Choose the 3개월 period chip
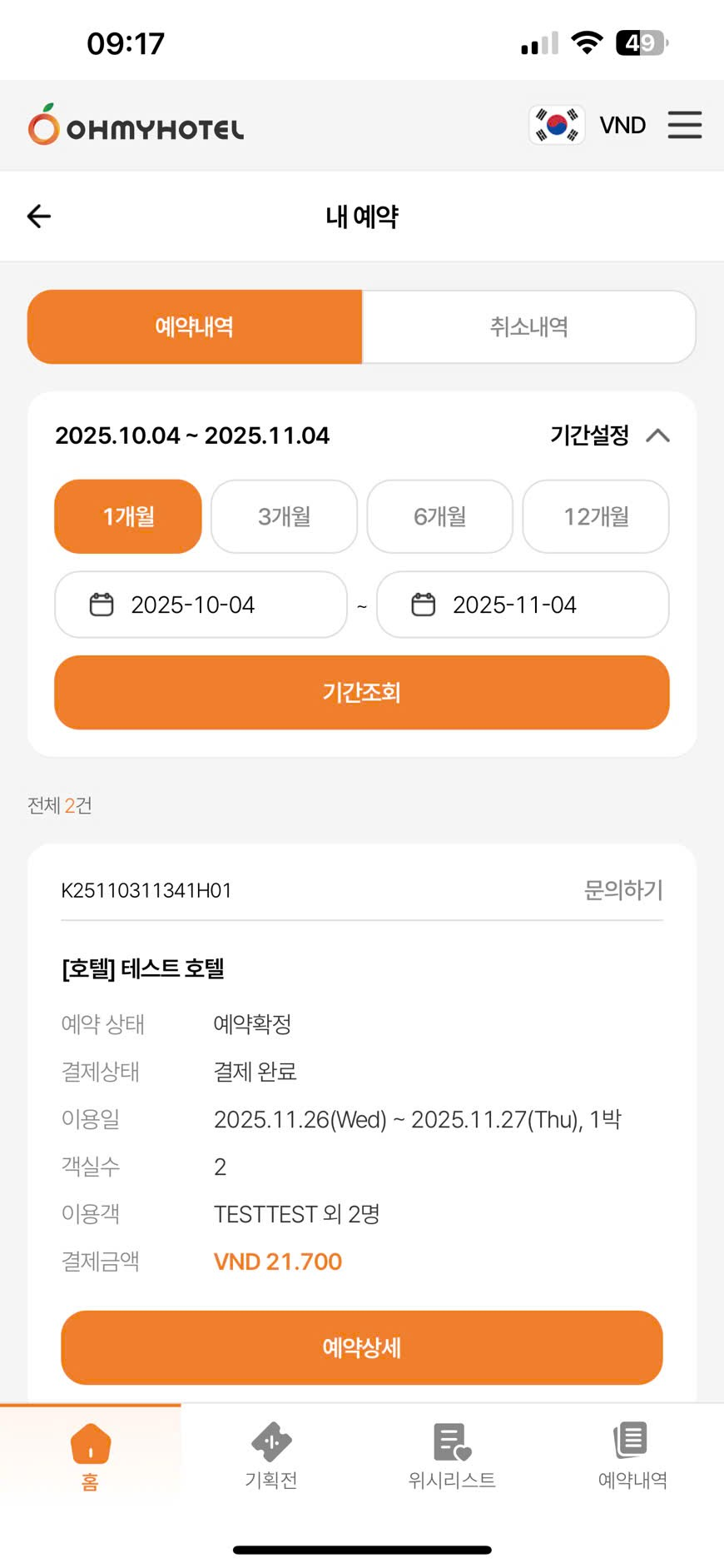 [284, 516]
